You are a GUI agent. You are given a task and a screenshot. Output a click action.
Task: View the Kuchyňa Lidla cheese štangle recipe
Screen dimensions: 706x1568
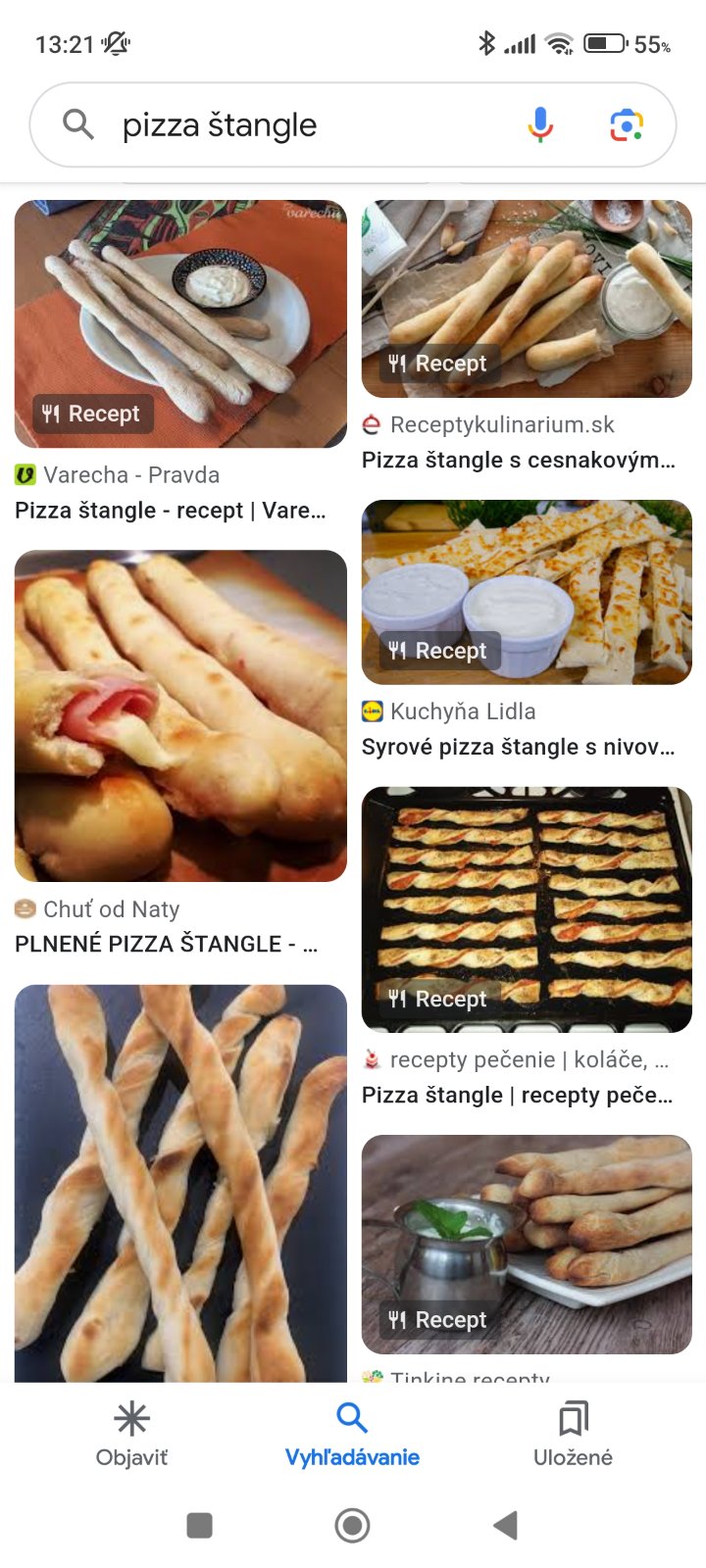coord(527,592)
